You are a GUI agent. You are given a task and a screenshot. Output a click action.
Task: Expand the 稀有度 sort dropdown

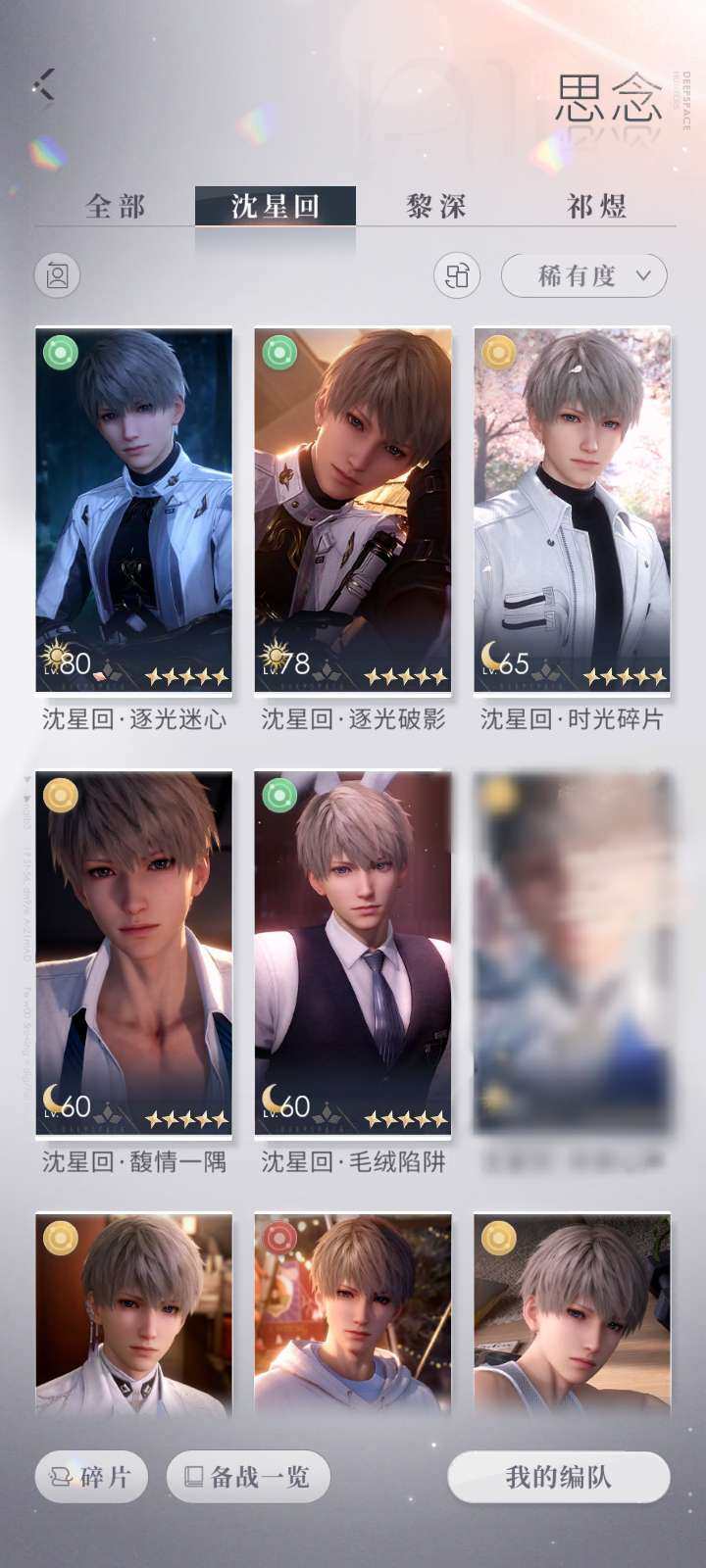tap(584, 275)
